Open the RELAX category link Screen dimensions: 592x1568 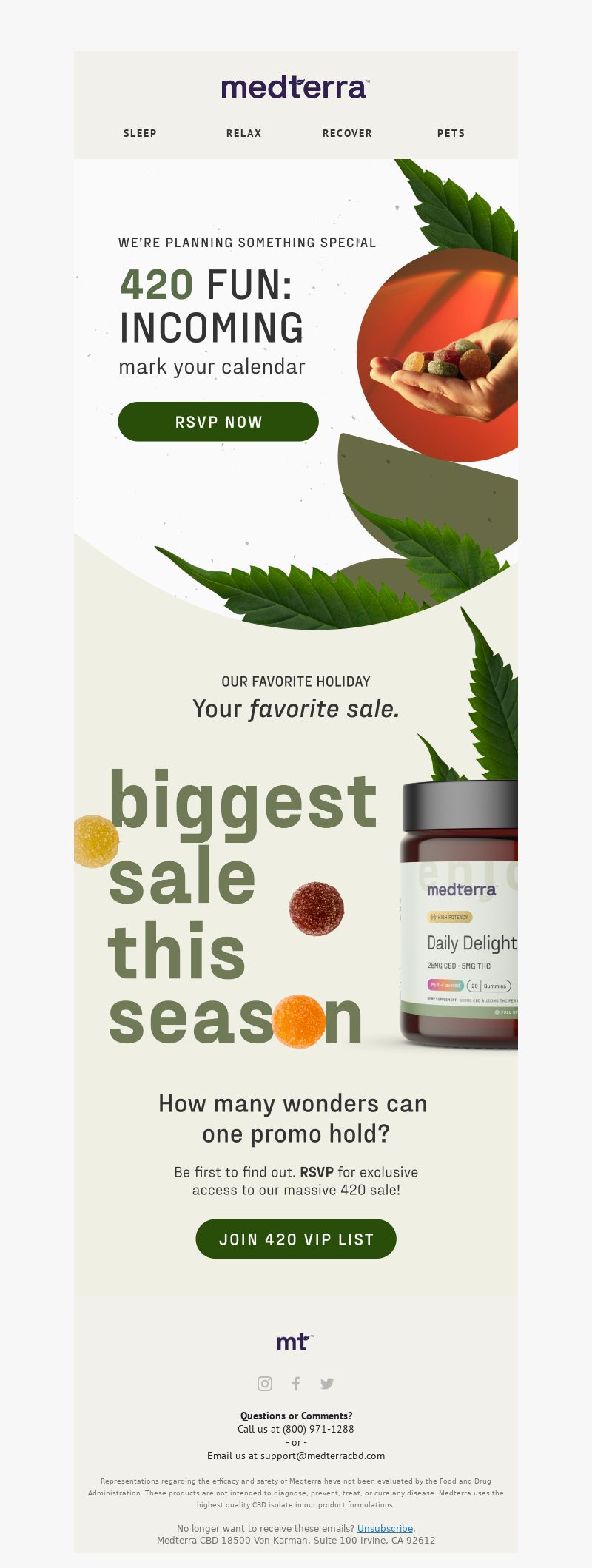(244, 133)
